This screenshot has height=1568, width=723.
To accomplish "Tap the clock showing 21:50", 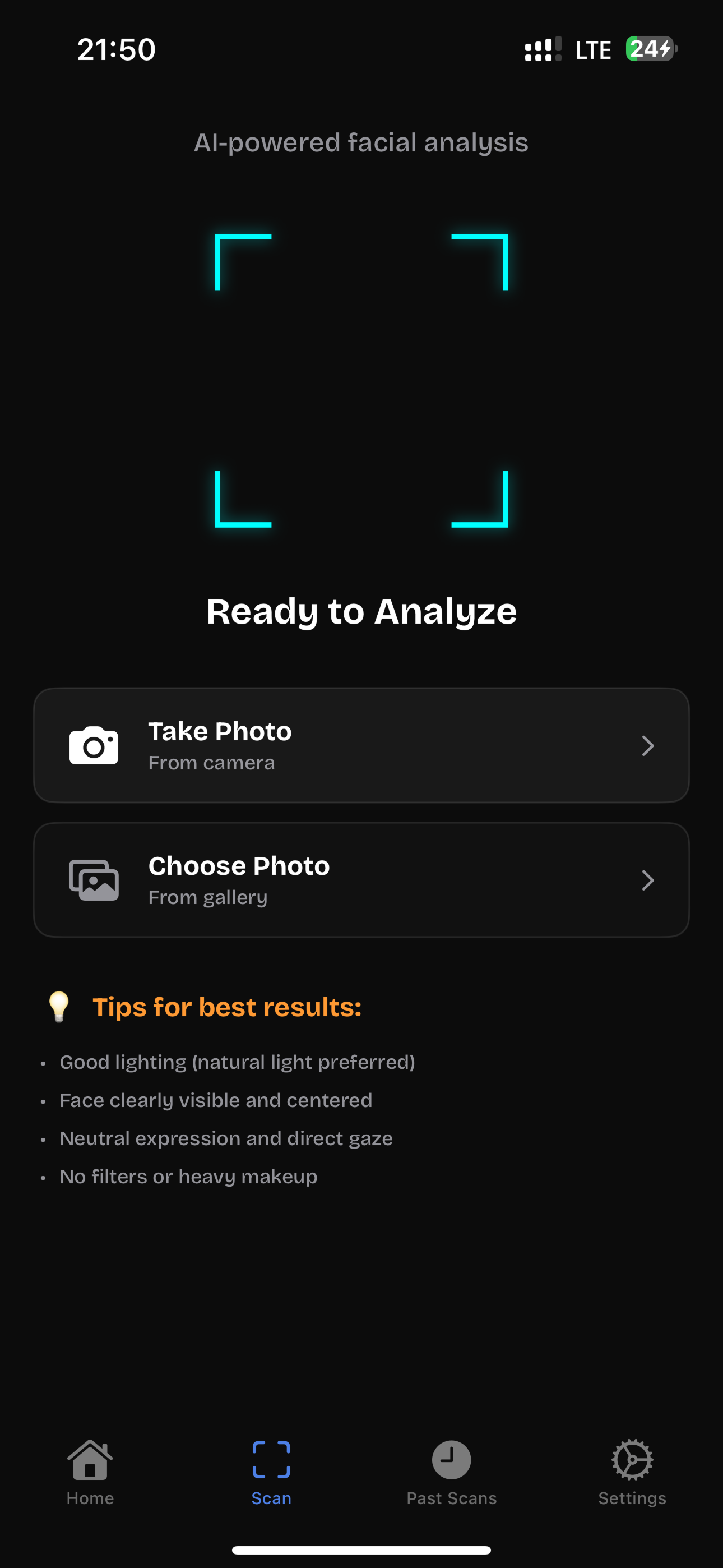I will [115, 50].
